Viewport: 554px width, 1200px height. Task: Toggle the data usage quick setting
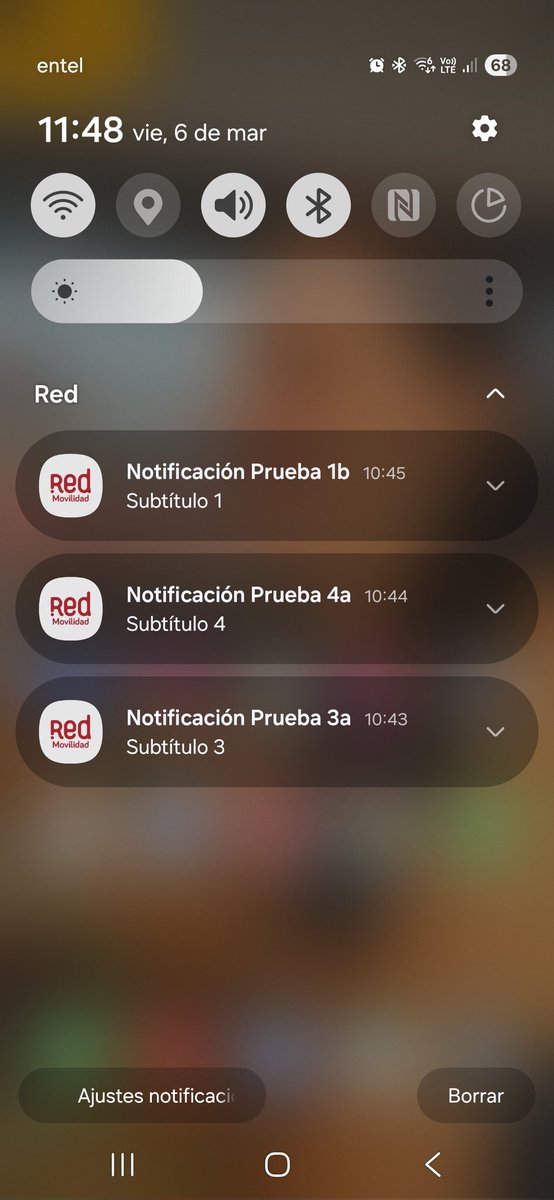click(489, 206)
